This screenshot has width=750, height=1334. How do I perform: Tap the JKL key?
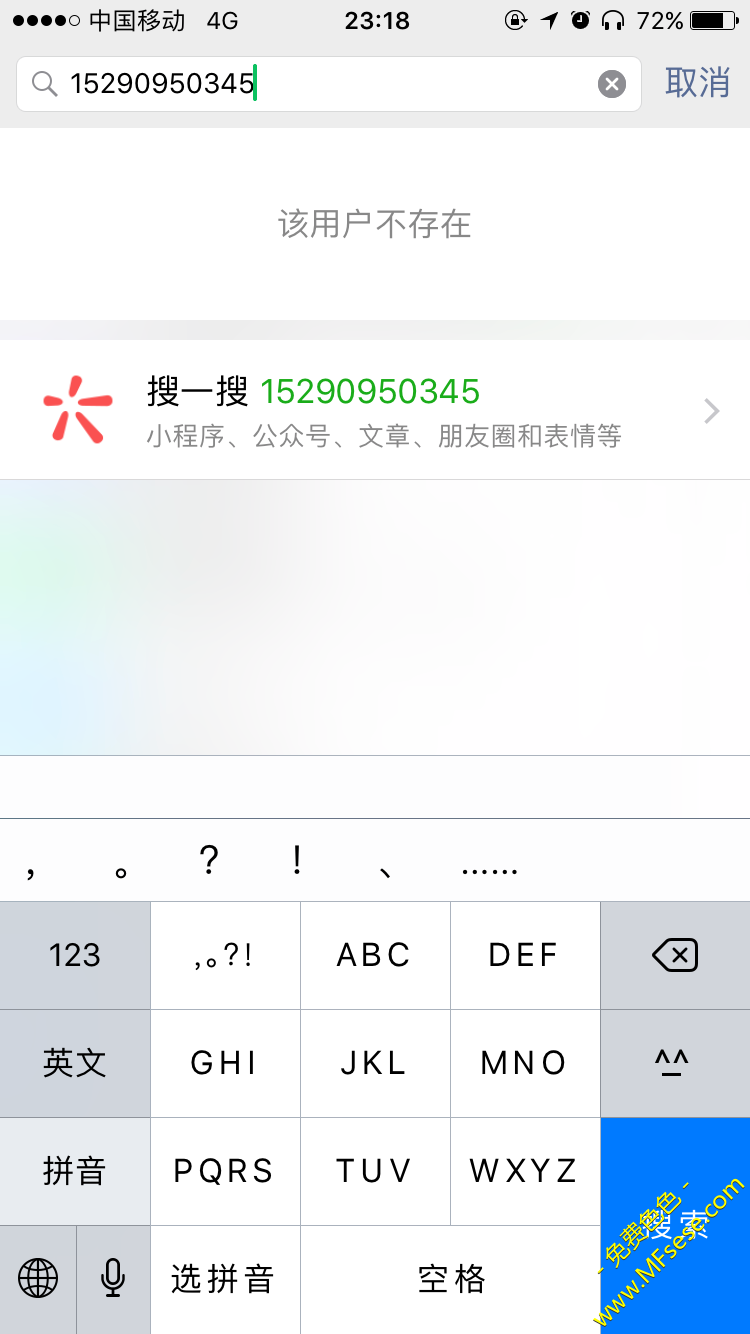tap(374, 1063)
